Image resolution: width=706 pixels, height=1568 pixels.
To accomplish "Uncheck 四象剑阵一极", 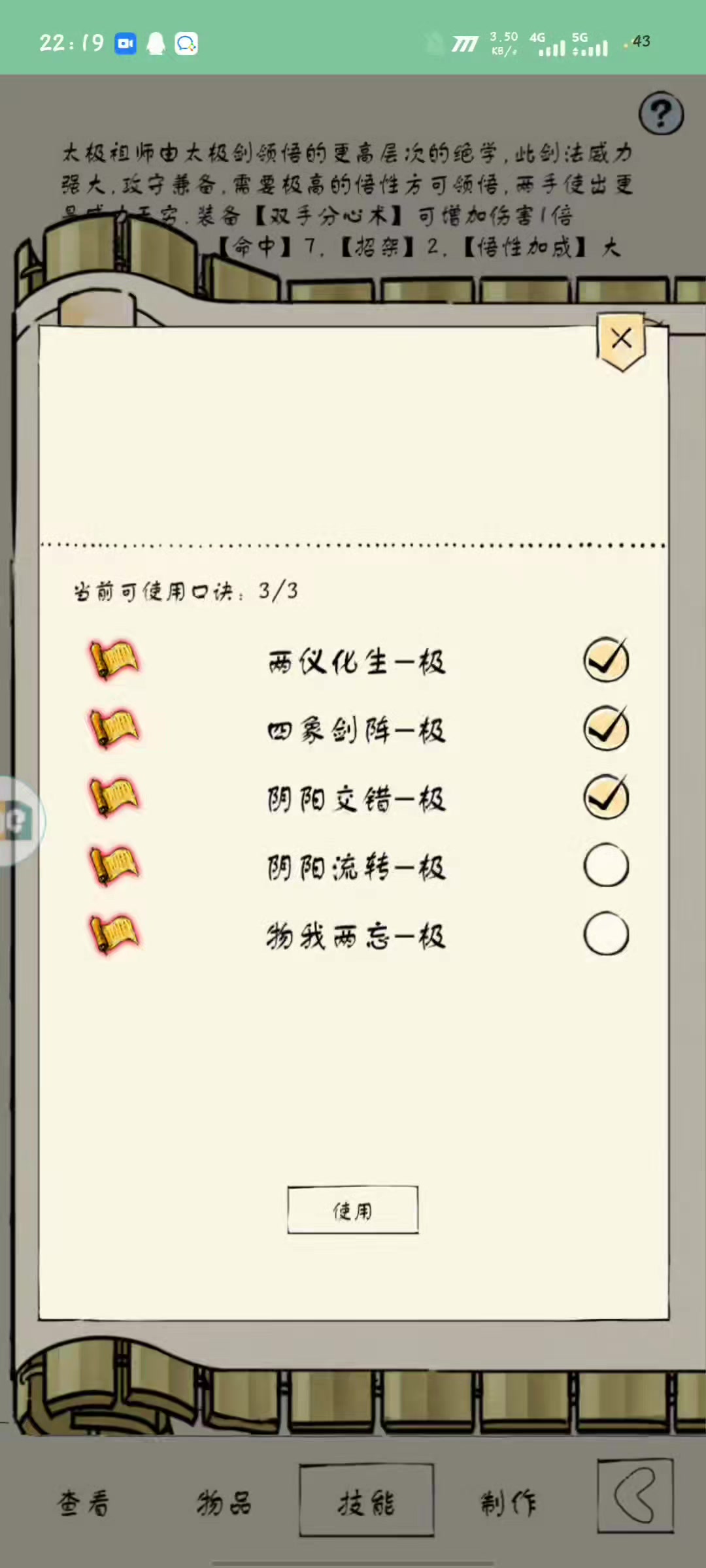I will click(606, 728).
